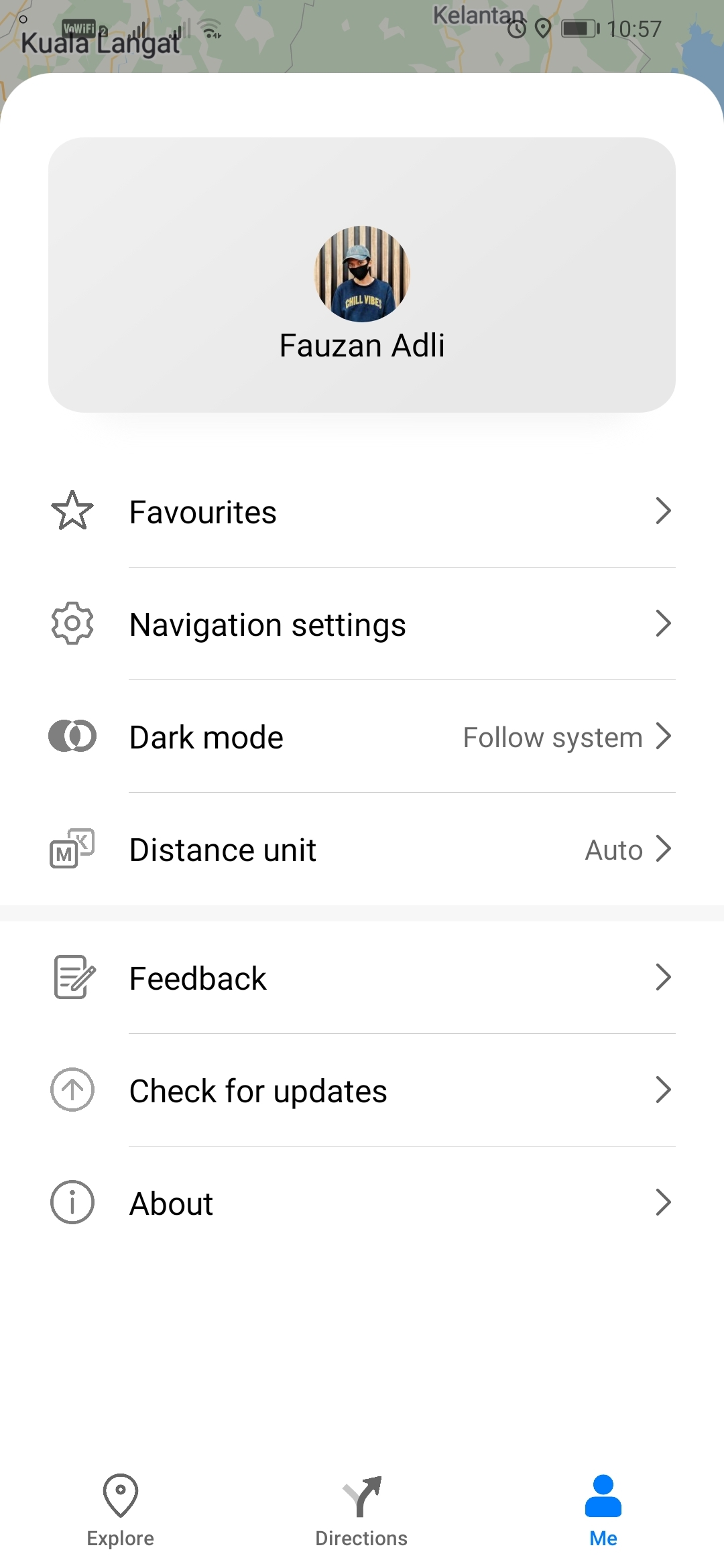Tap Check for updates
The height and width of the screenshot is (1568, 724).
(362, 1090)
